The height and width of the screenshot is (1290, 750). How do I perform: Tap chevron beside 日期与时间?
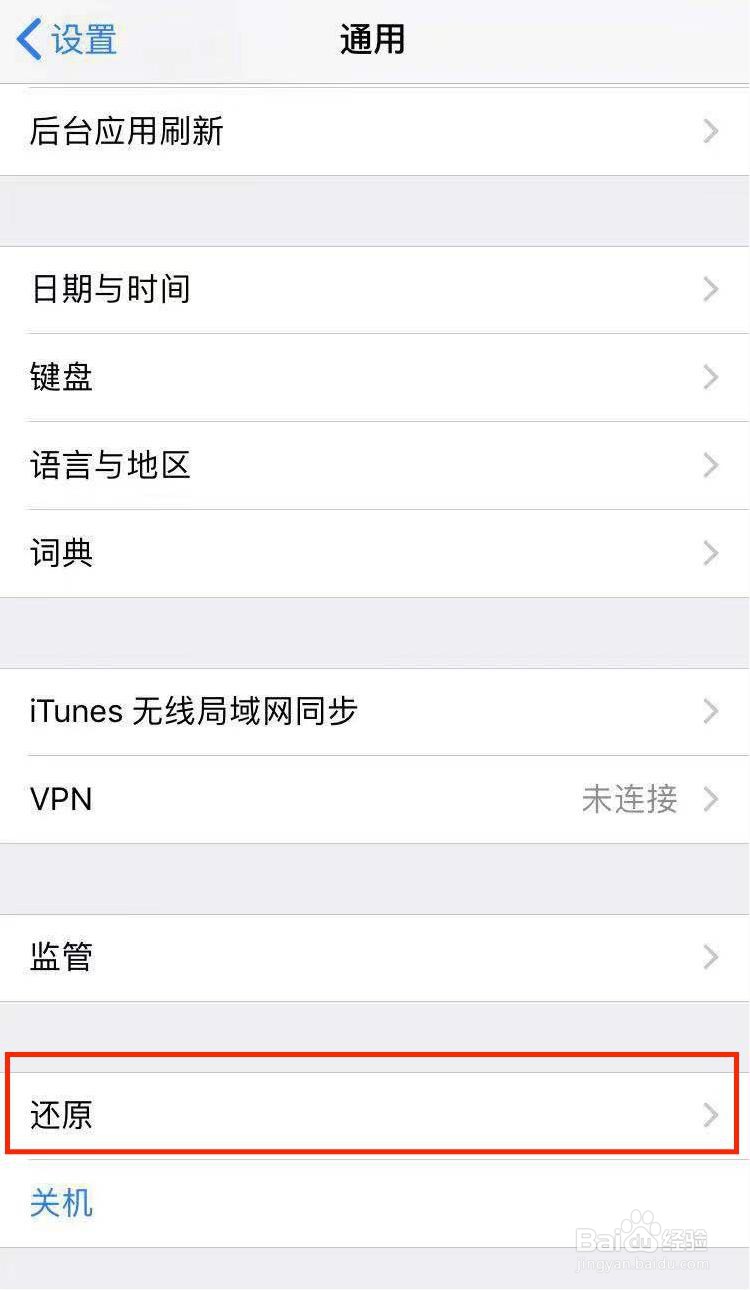pyautogui.click(x=710, y=289)
